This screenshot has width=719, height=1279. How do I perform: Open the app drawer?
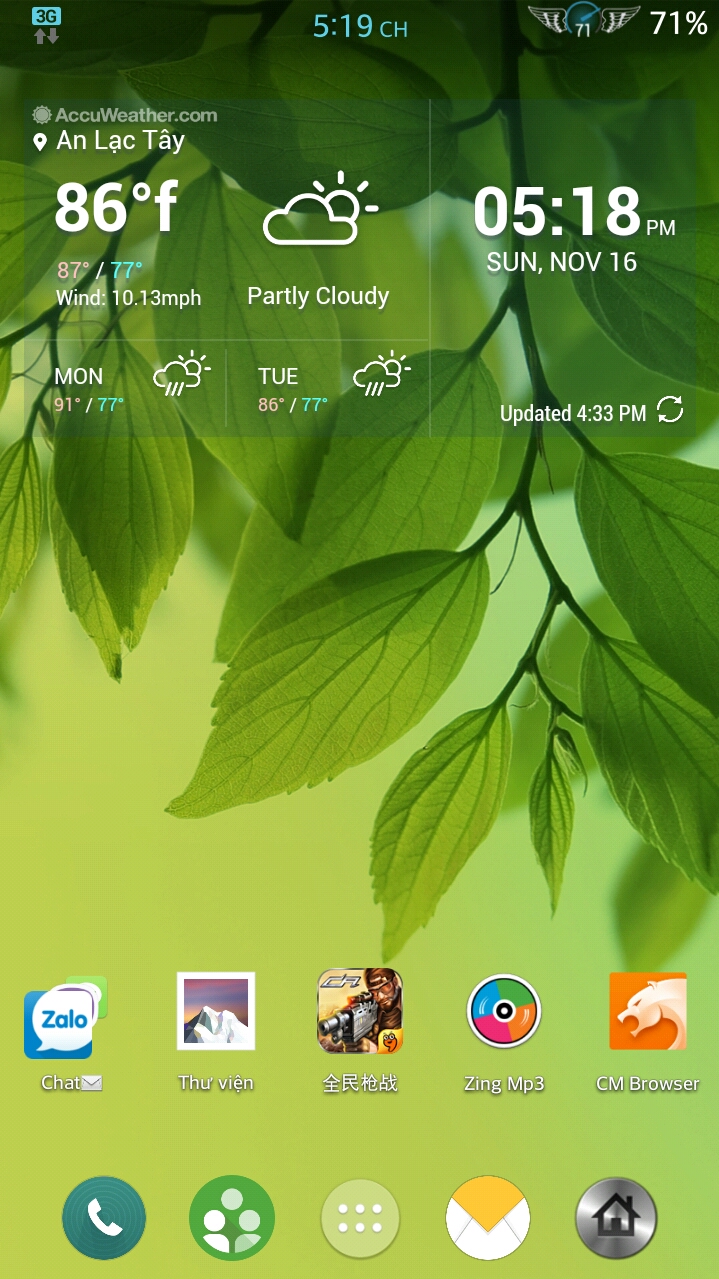point(360,1218)
